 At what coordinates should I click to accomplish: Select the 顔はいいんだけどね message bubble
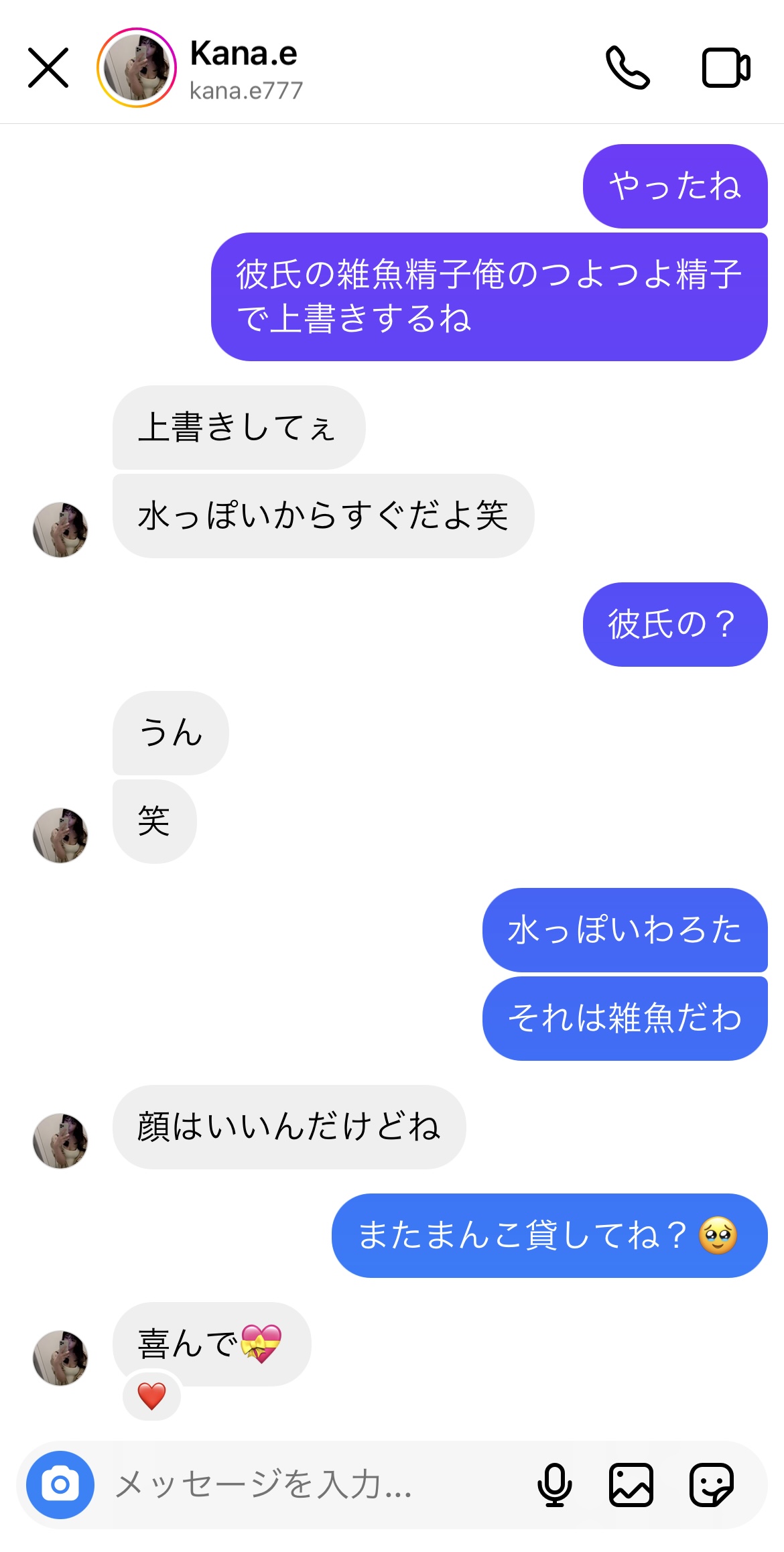click(x=289, y=1126)
